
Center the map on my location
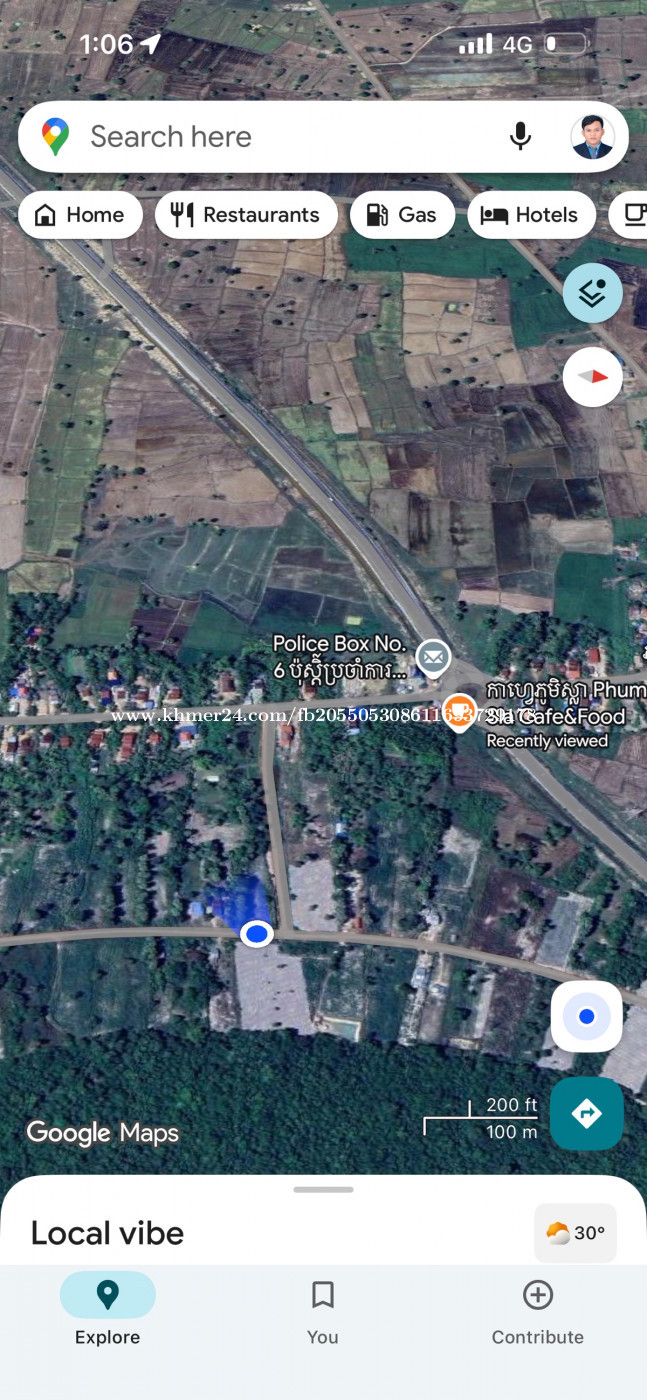pyautogui.click(x=586, y=1017)
